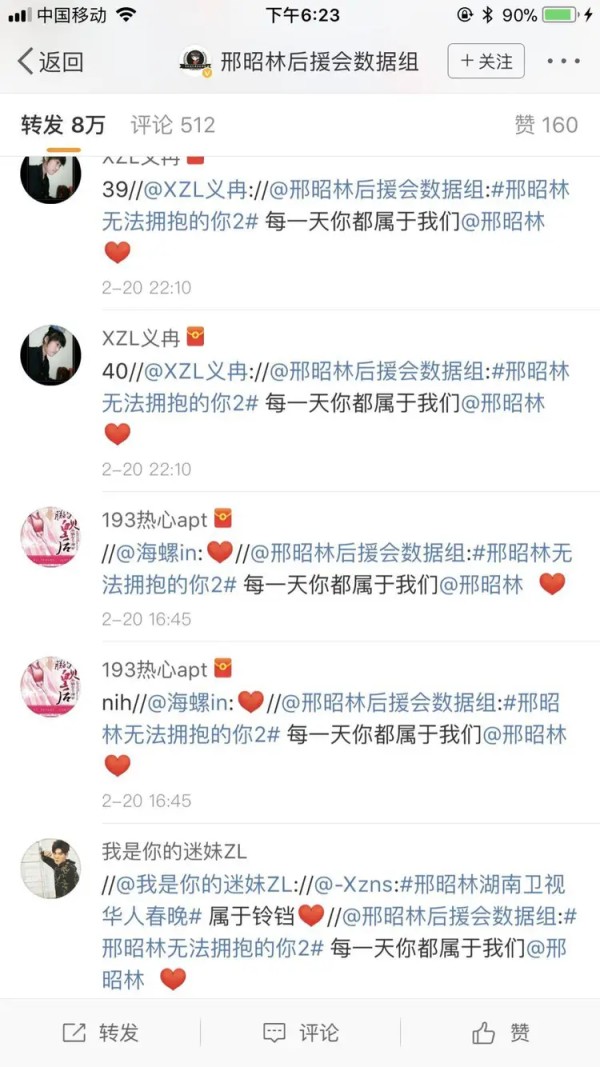The height and width of the screenshot is (1067, 600).
Task: Go back with the 返回 button
Action: 50,62
